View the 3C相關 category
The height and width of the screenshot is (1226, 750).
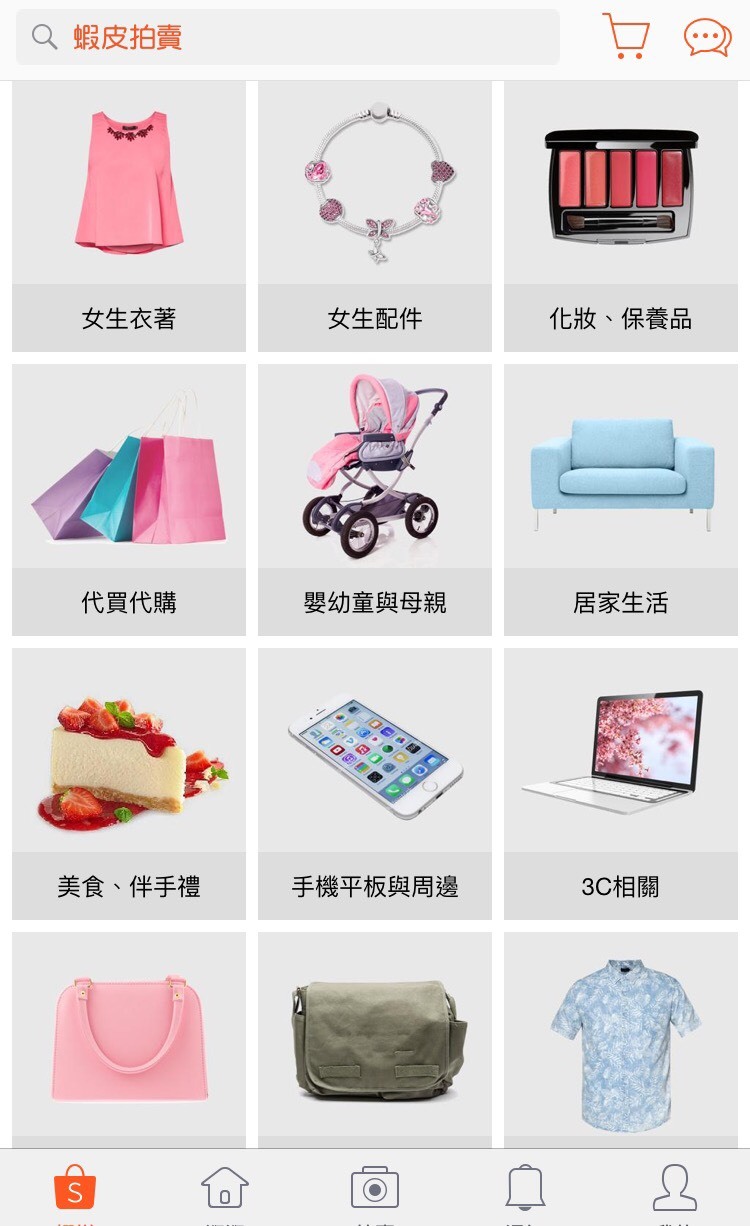coord(621,784)
